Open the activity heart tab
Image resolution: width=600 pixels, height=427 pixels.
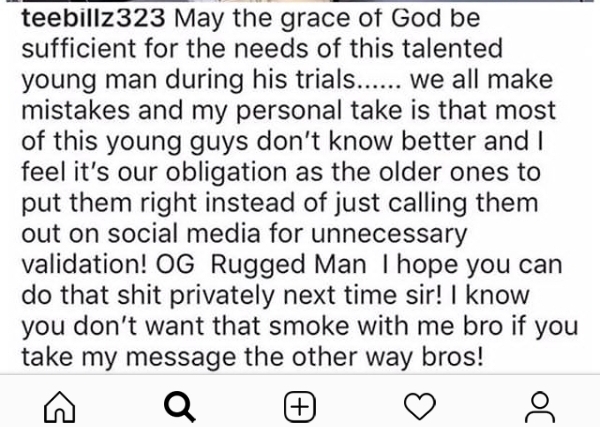pos(419,406)
